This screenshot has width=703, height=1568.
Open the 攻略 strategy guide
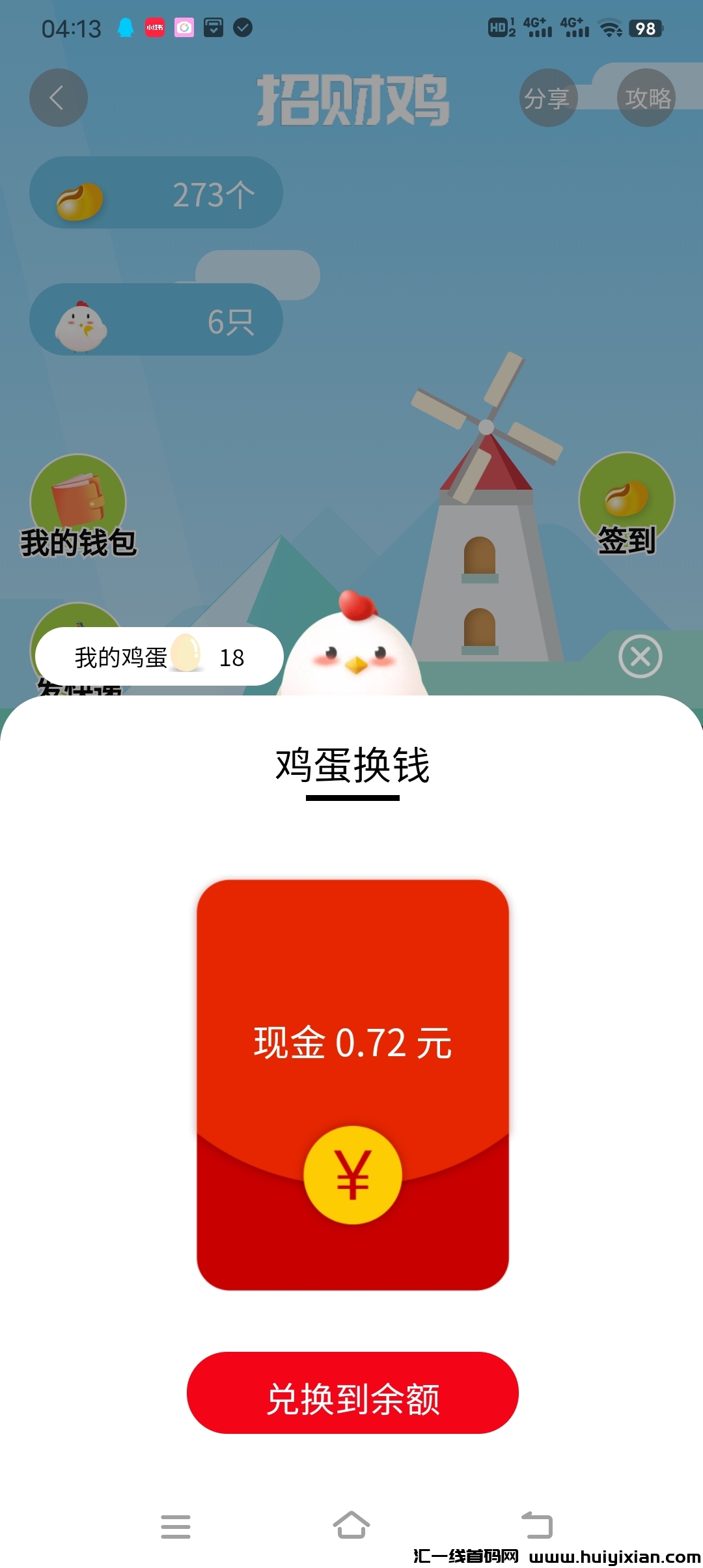[x=646, y=96]
